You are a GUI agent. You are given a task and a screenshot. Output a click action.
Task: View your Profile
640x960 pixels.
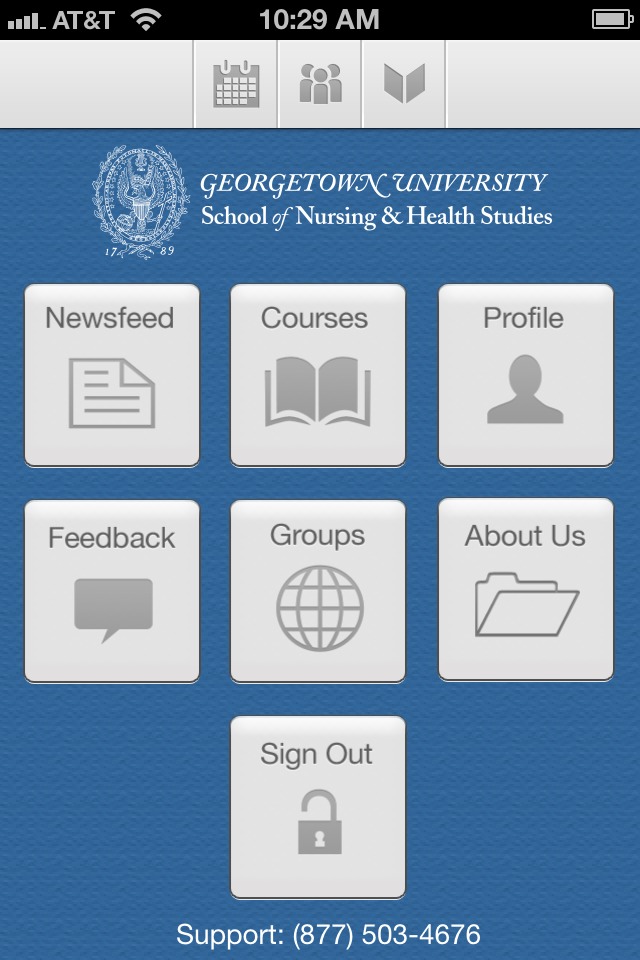pyautogui.click(x=525, y=375)
